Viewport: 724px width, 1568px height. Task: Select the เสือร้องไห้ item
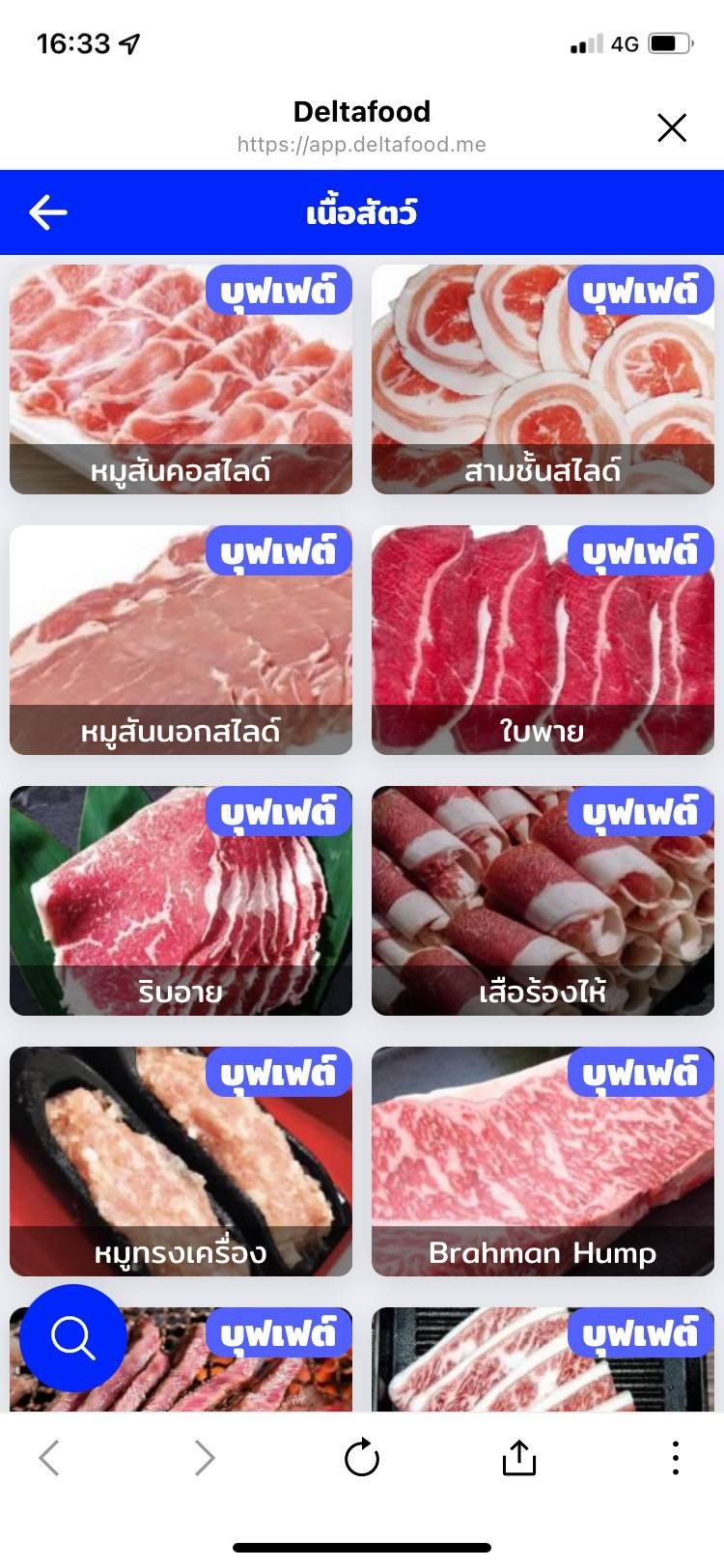[542, 901]
